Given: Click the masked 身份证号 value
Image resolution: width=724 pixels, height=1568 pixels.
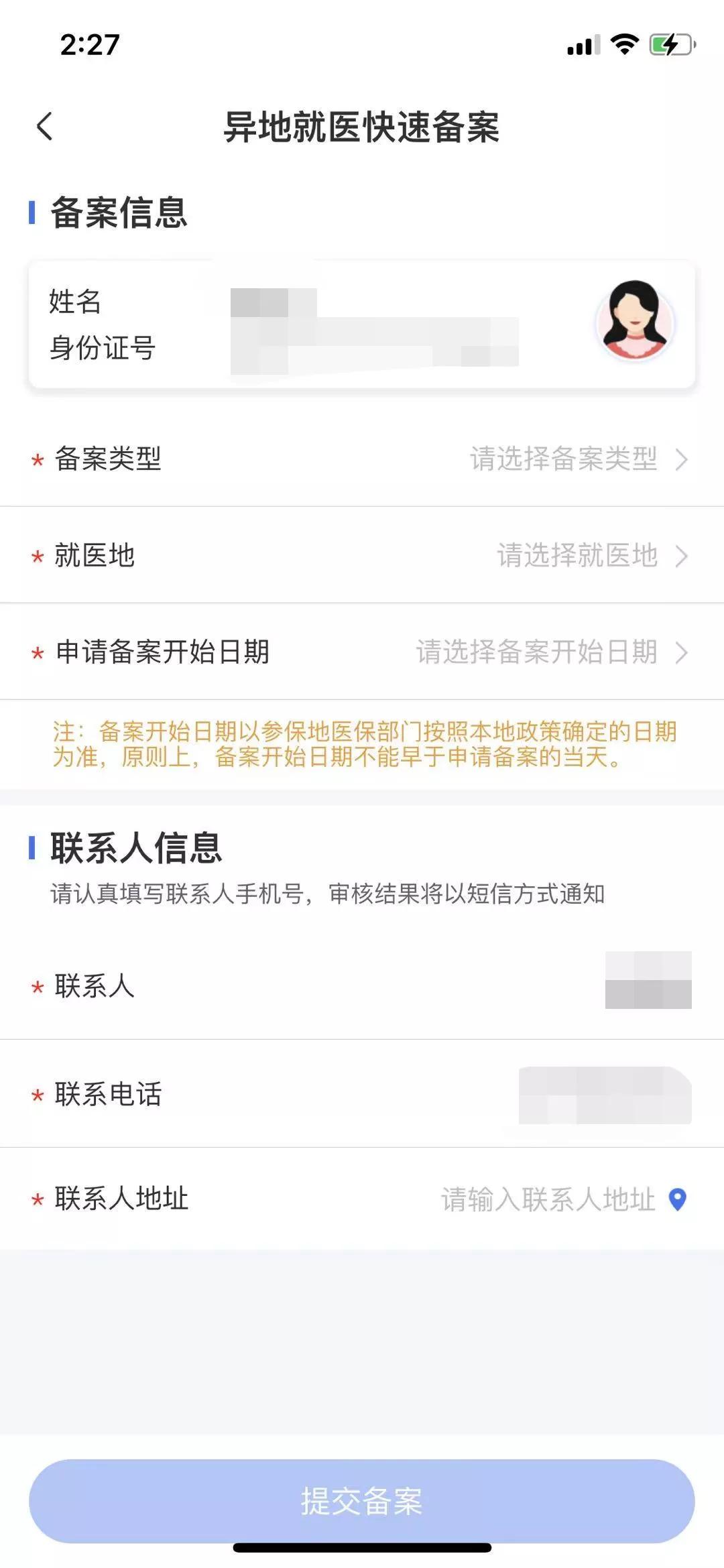Looking at the screenshot, I should pos(375,350).
